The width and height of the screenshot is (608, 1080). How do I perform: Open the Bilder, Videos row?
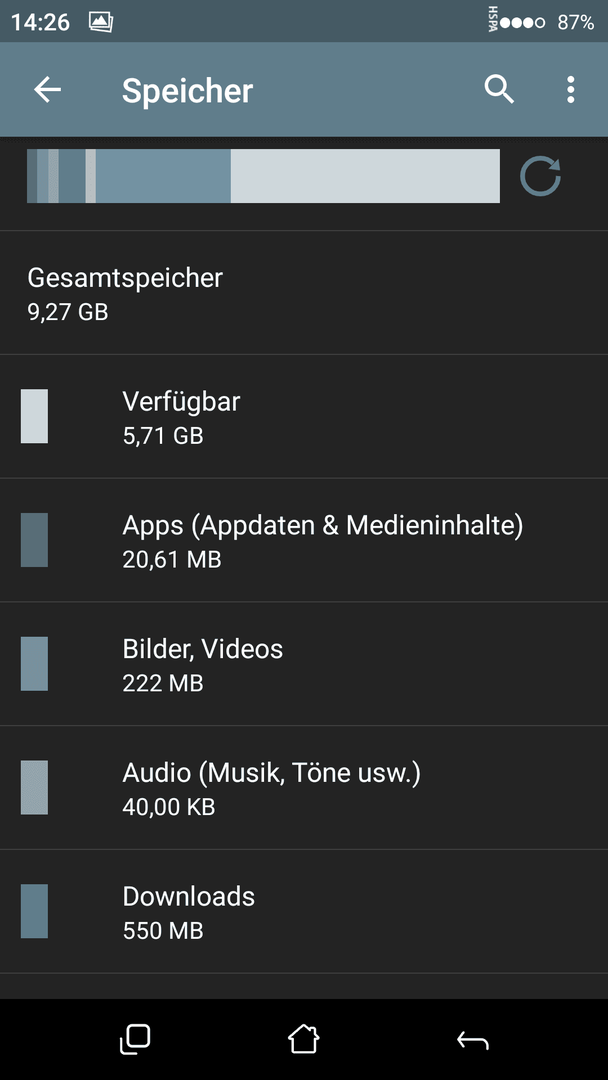pos(304,664)
